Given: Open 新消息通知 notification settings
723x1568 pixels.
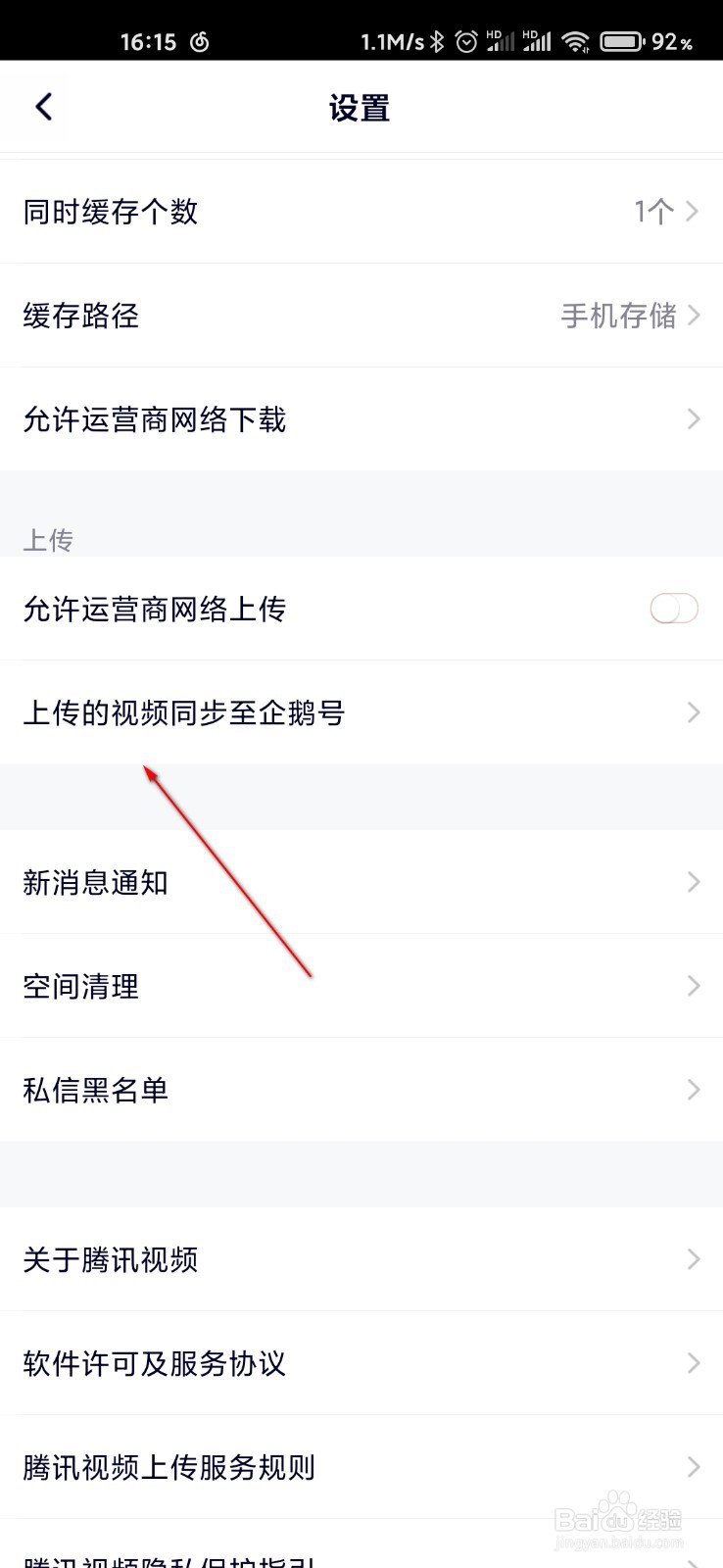Looking at the screenshot, I should click(361, 882).
